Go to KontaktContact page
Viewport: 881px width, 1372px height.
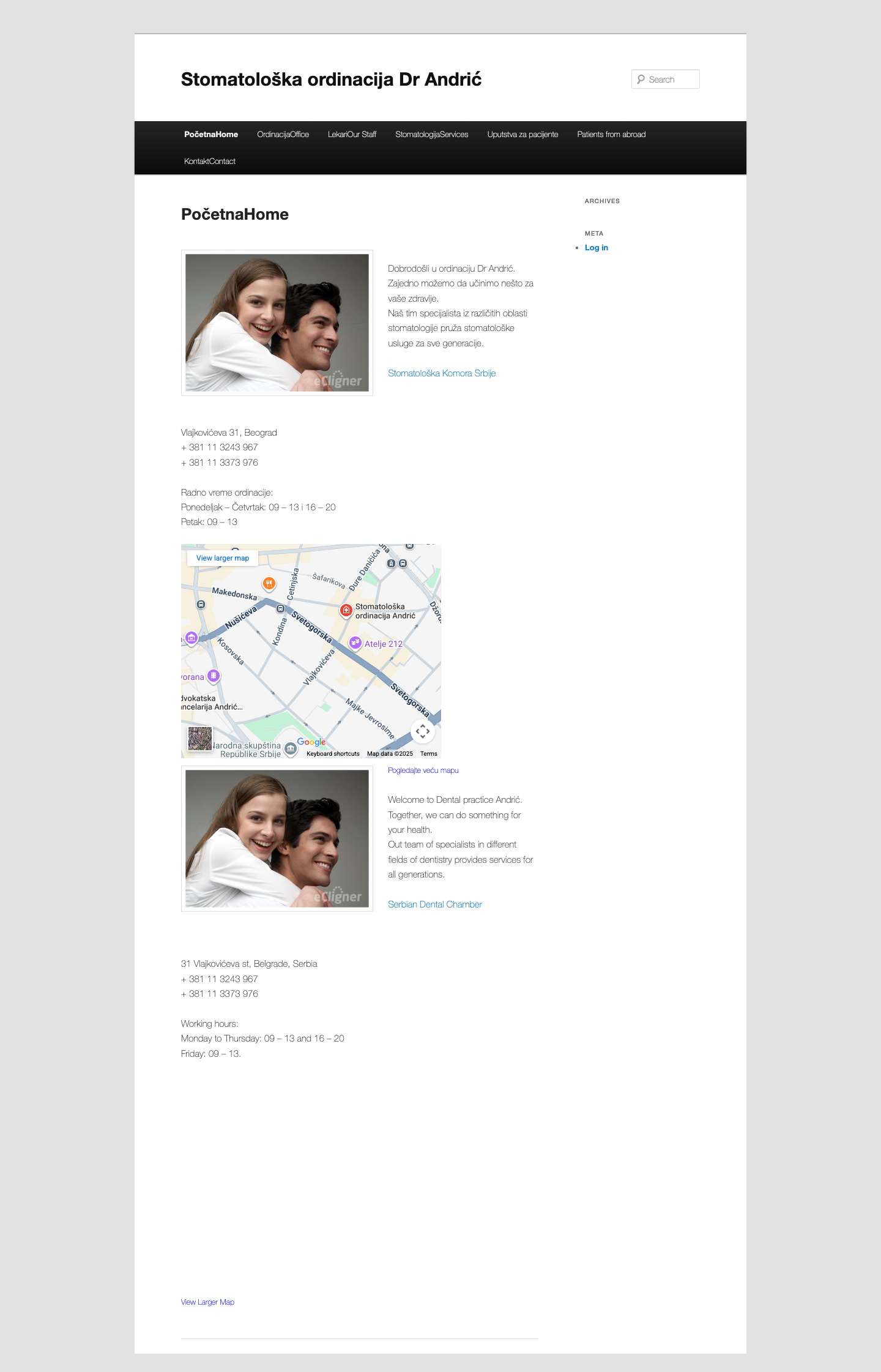click(x=210, y=162)
